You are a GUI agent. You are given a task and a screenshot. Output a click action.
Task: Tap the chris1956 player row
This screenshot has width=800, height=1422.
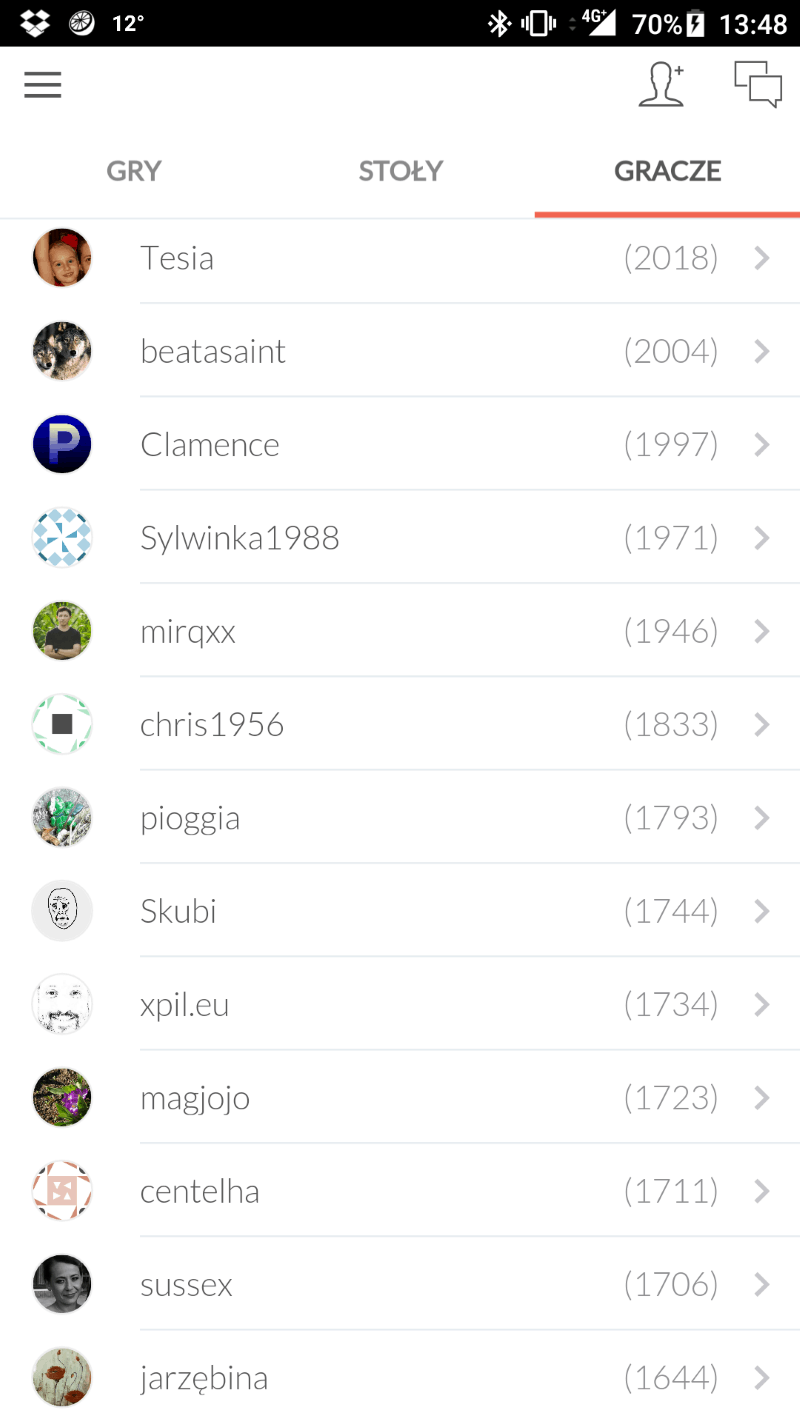click(x=400, y=724)
